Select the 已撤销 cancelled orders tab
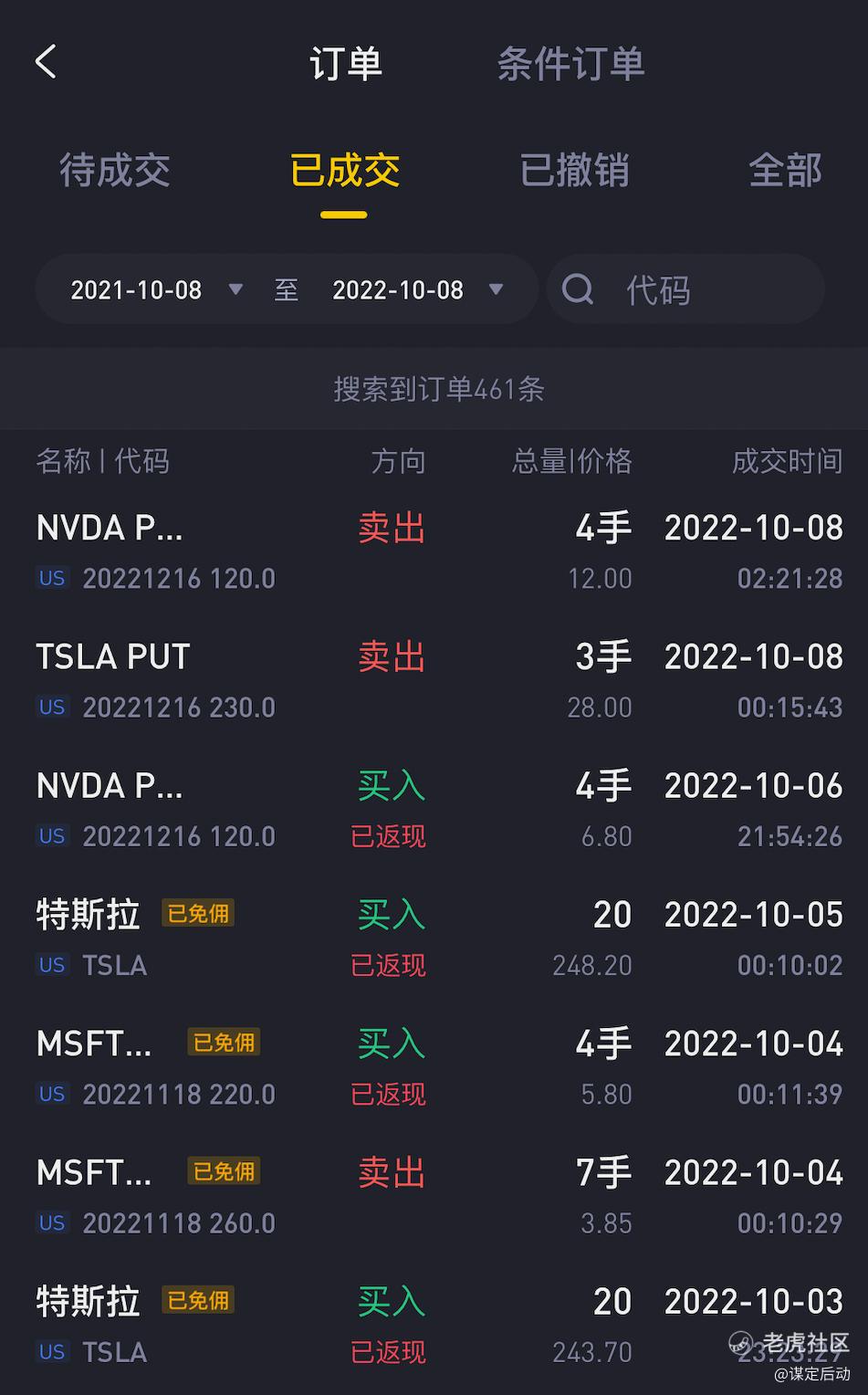Screen dimensions: 868x1395 pyautogui.click(x=574, y=171)
